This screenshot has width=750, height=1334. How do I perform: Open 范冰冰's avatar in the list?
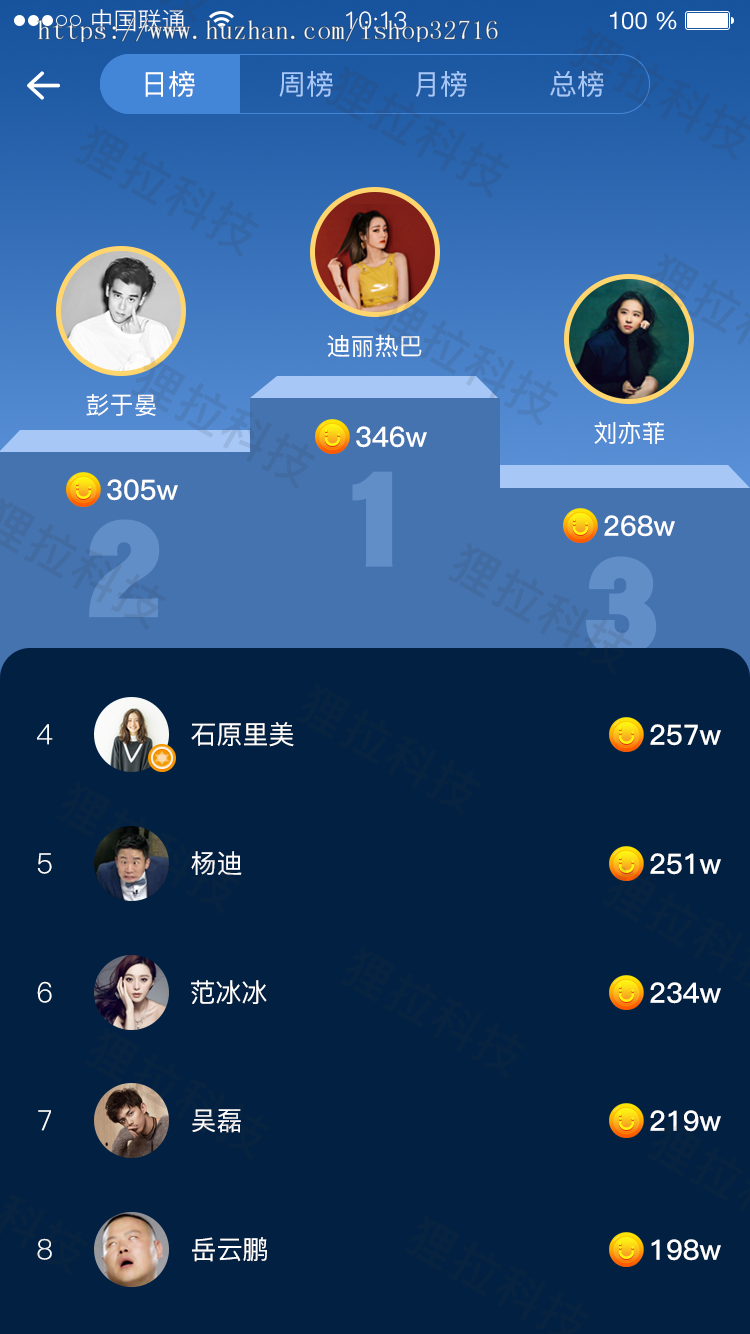(x=132, y=993)
